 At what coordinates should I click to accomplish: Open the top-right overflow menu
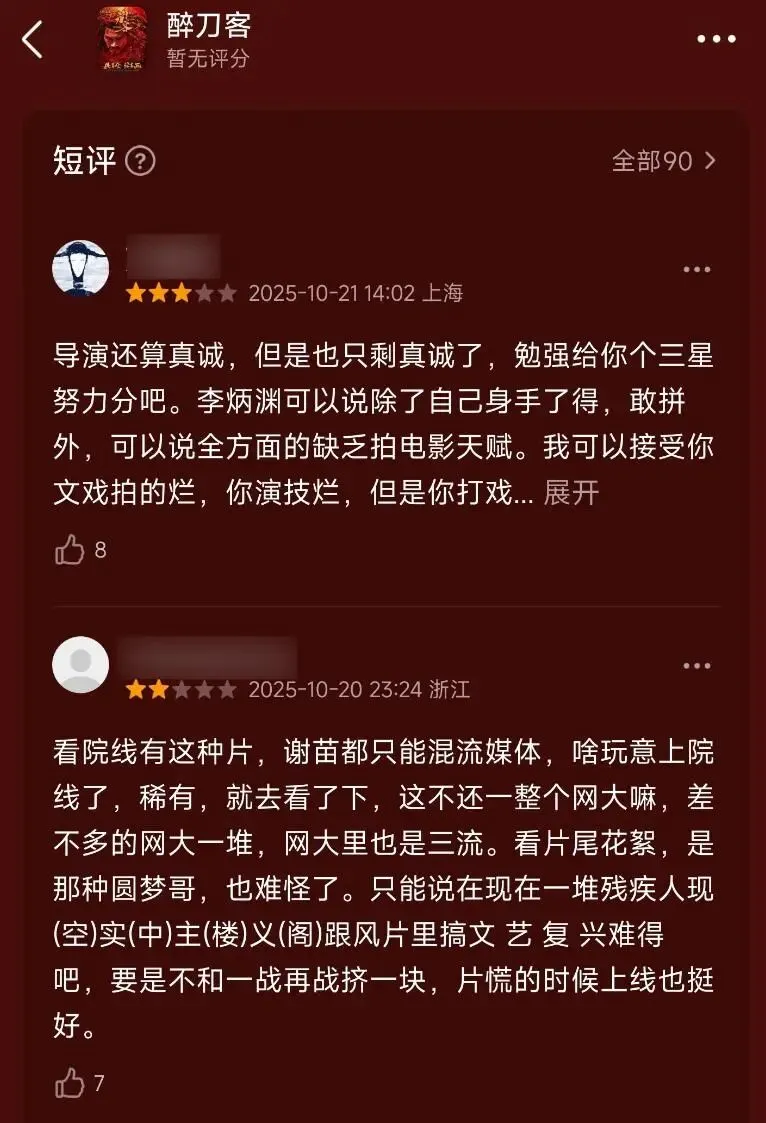[x=716, y=40]
